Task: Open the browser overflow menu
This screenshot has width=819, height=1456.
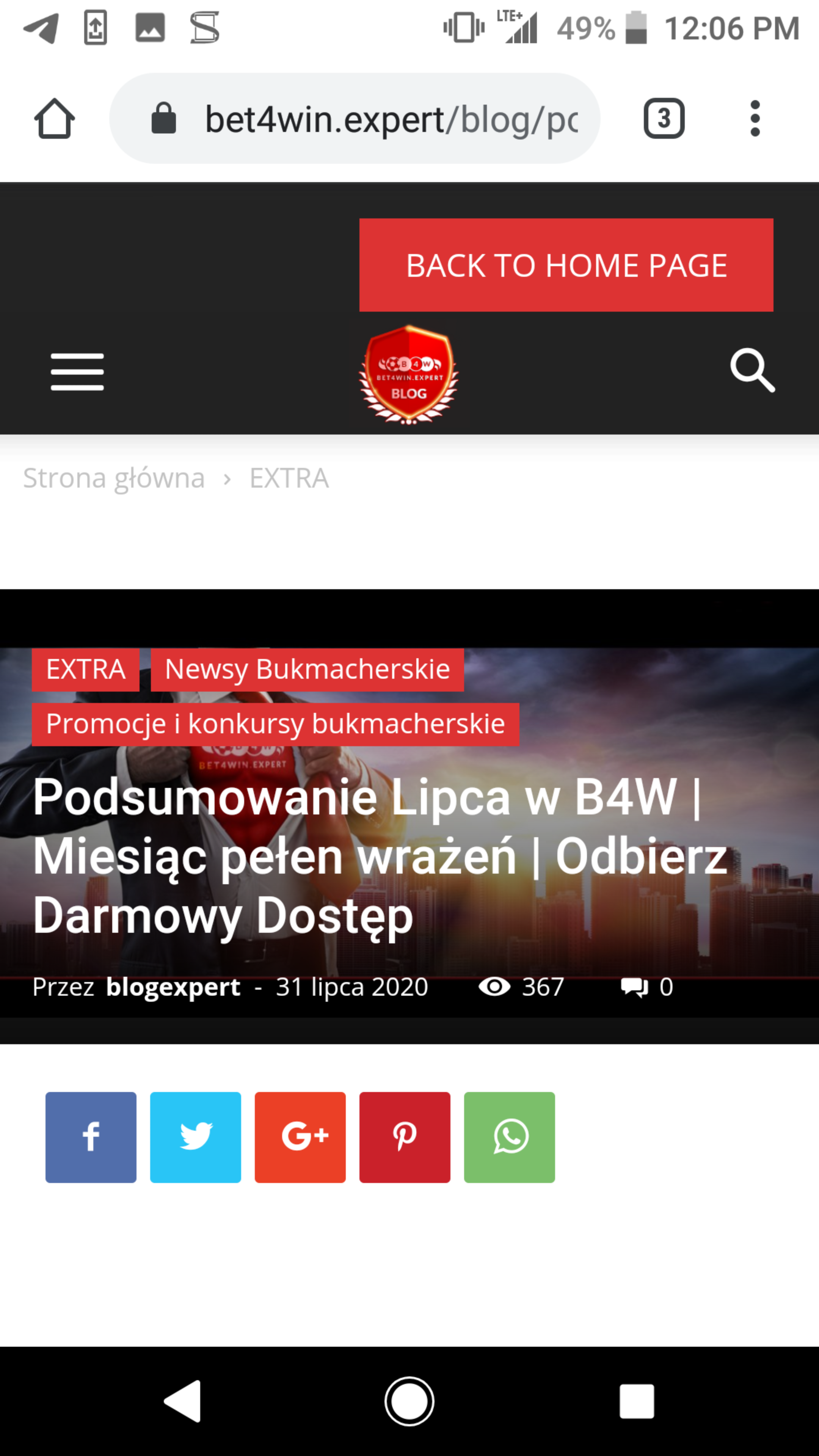Action: click(x=755, y=119)
